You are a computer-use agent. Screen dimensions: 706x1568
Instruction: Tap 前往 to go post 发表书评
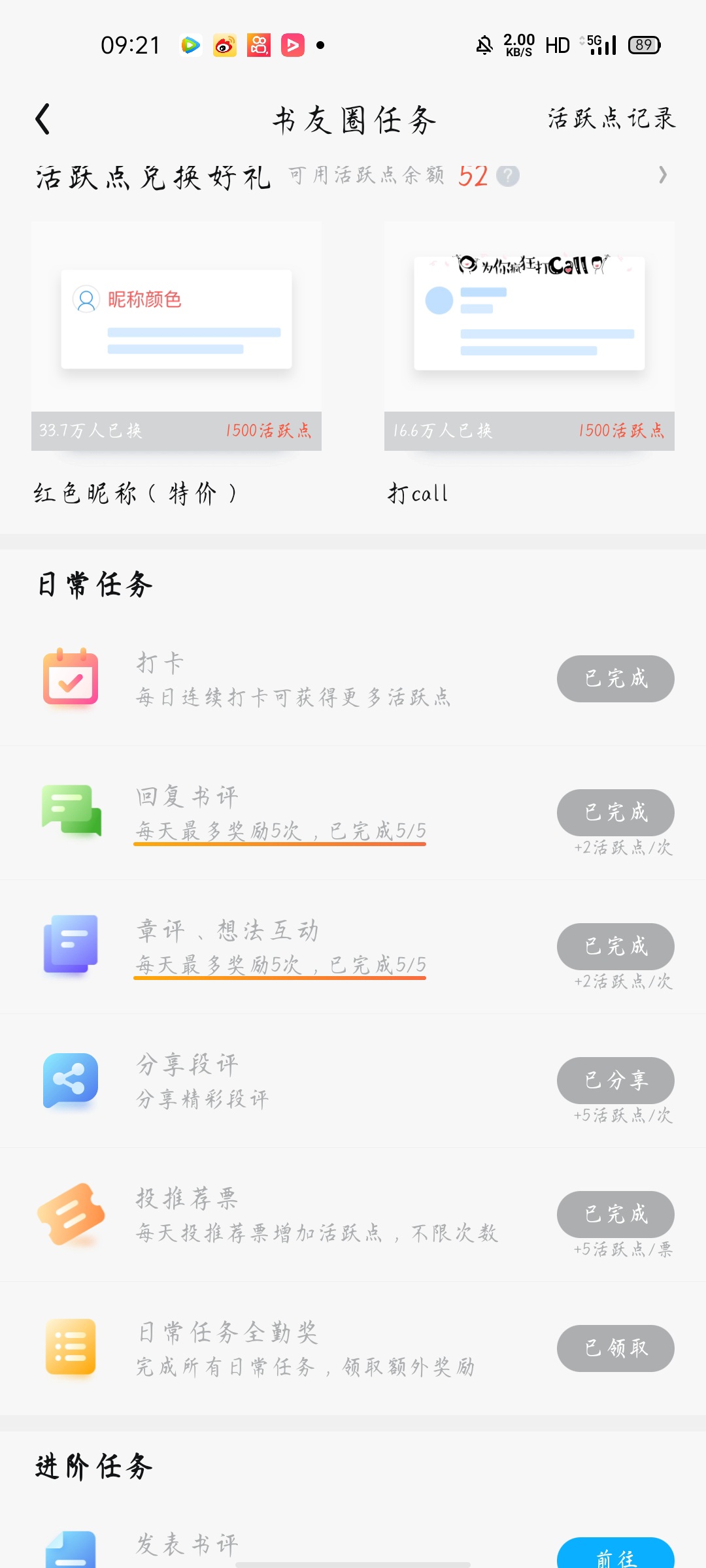coord(615,1555)
